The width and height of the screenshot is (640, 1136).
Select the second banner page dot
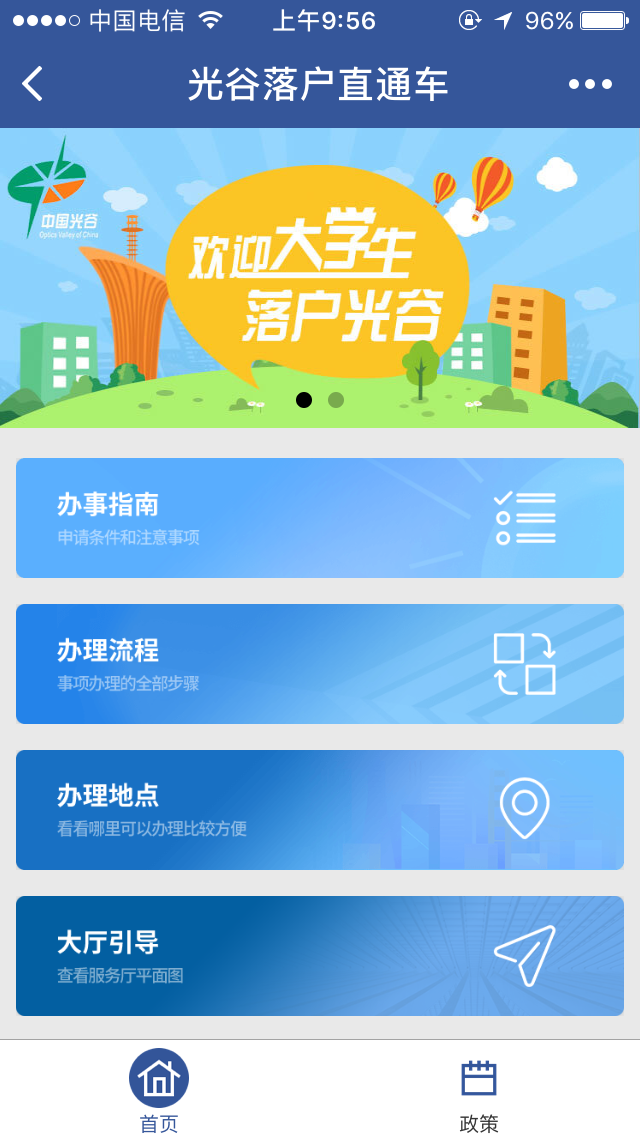[x=336, y=400]
